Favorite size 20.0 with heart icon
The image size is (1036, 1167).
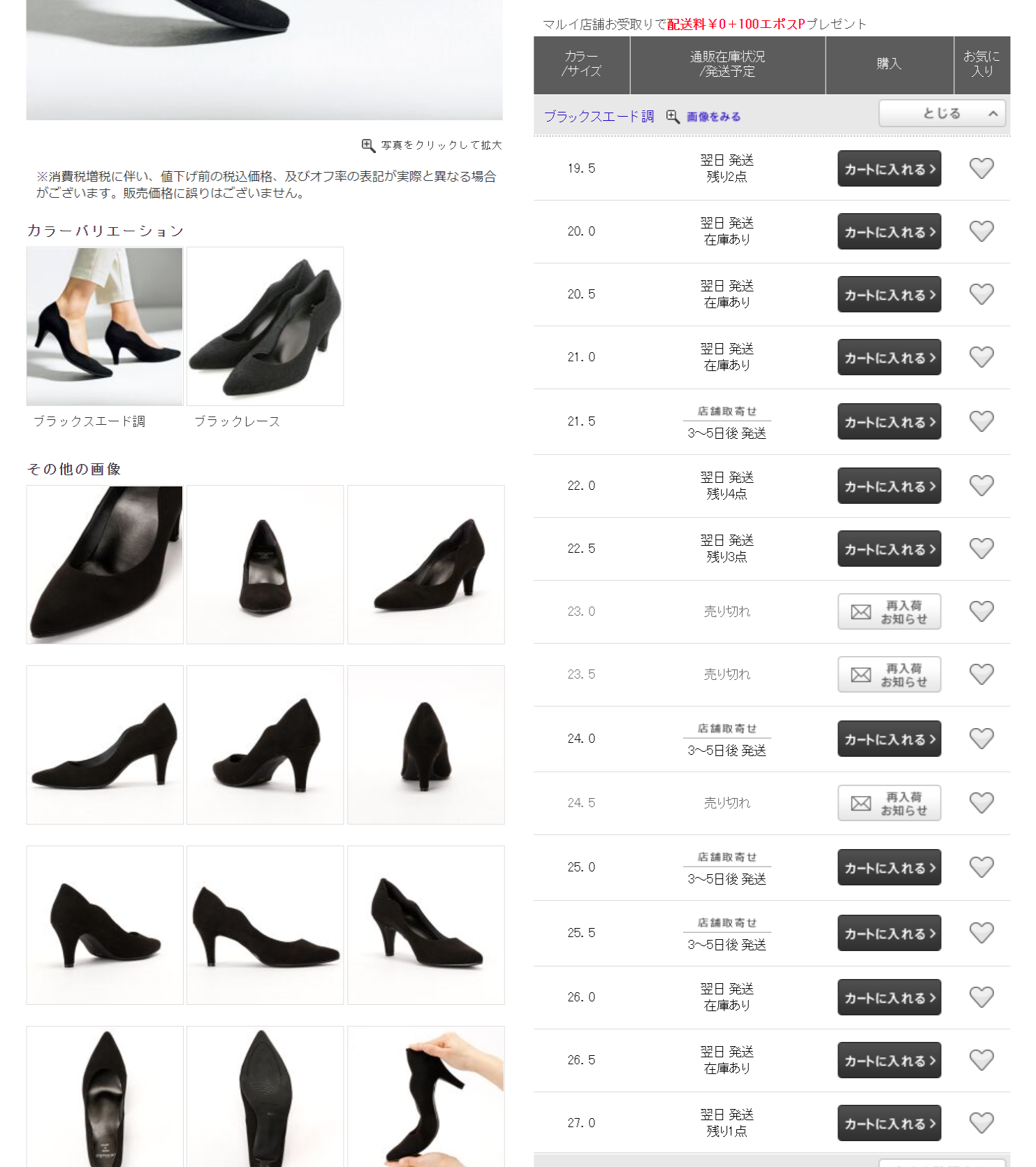click(x=981, y=231)
